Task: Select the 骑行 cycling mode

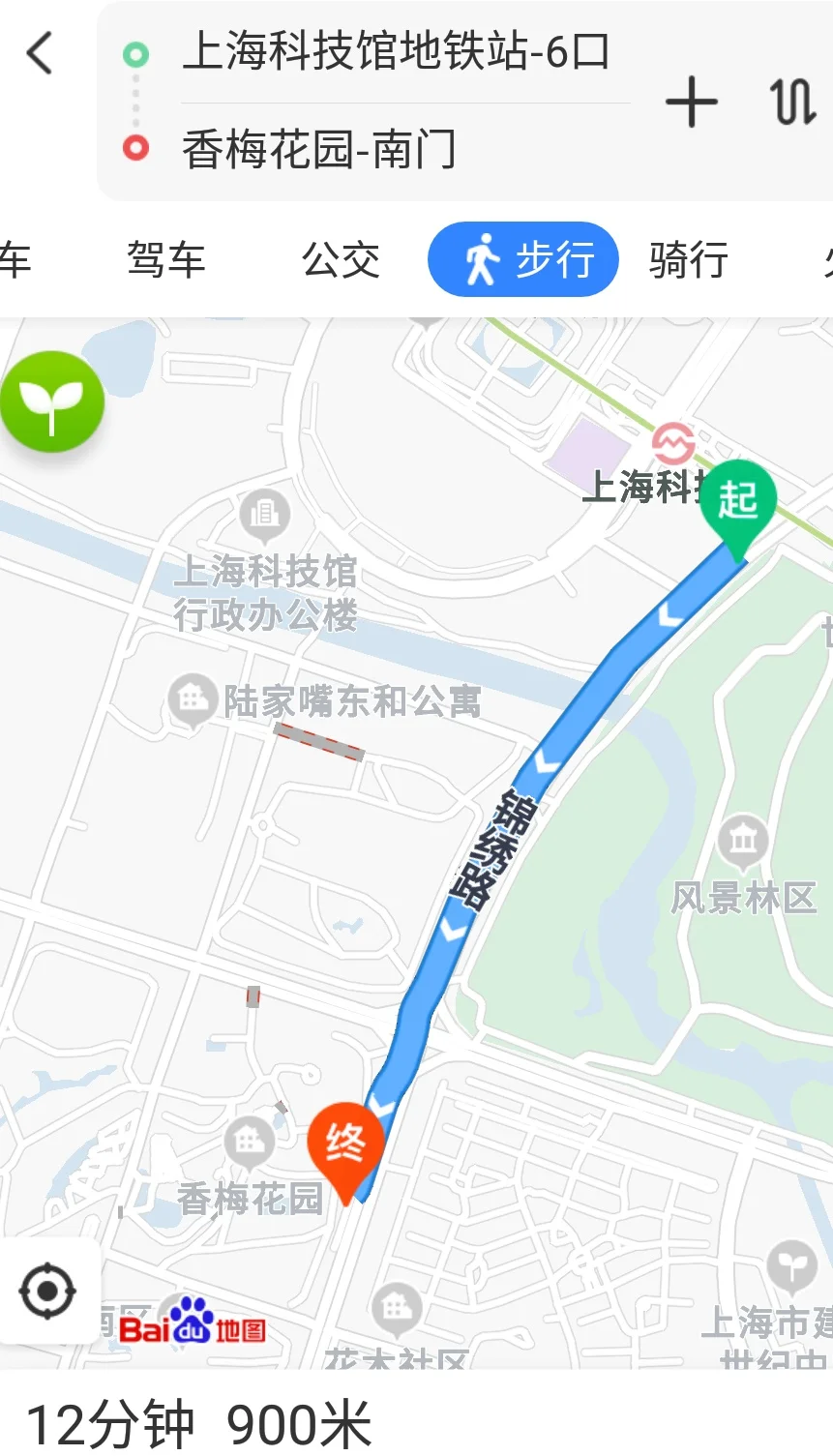Action: click(688, 258)
